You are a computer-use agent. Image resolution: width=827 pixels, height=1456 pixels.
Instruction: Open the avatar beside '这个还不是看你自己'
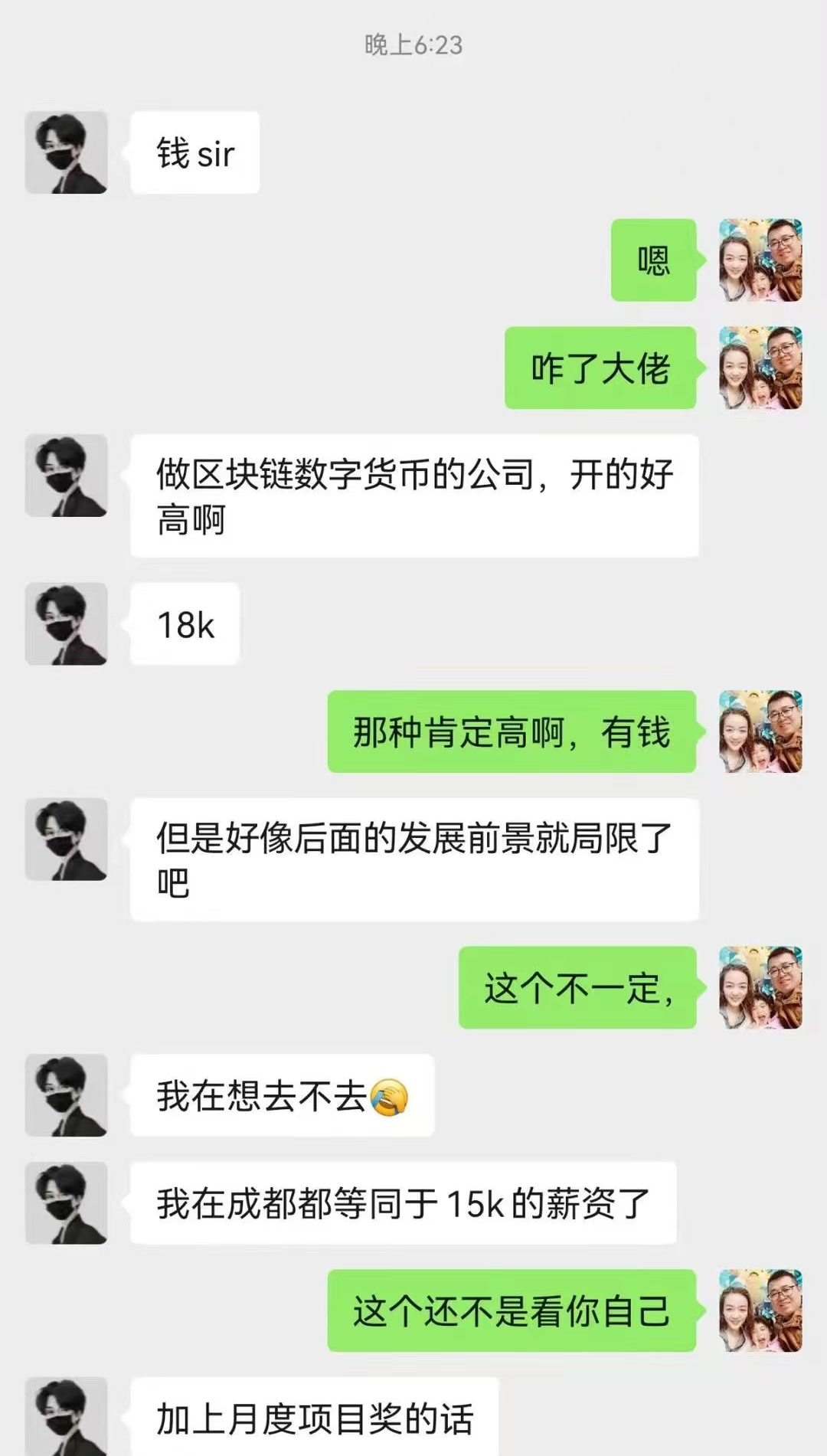point(760,1310)
